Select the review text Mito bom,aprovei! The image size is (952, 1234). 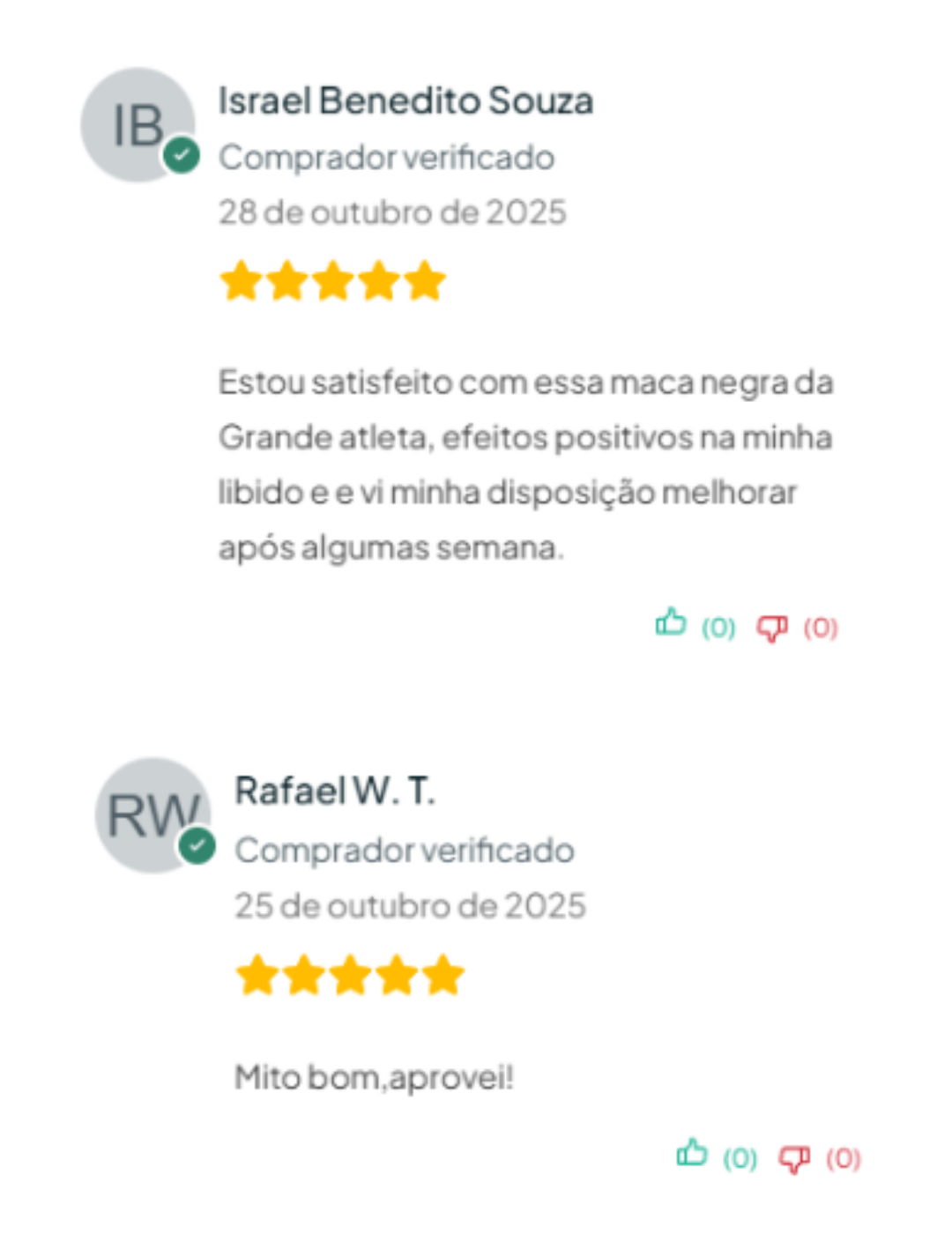click(x=376, y=1076)
